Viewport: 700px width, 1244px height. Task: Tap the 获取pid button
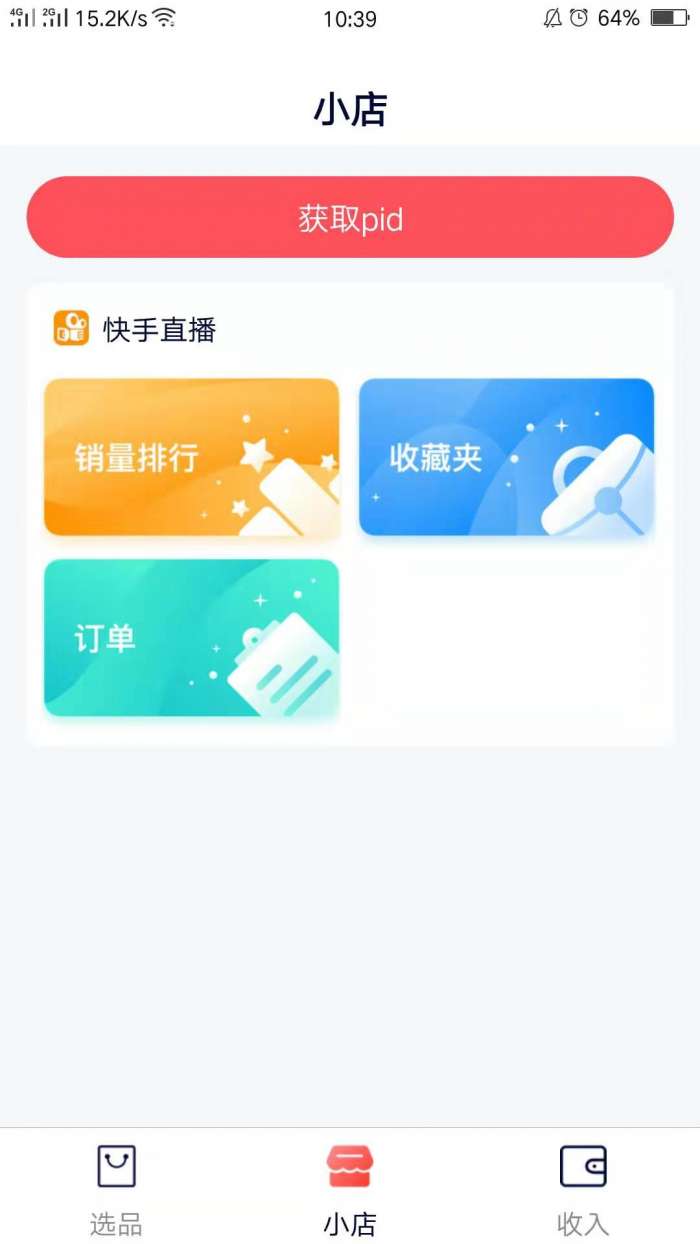(x=350, y=218)
